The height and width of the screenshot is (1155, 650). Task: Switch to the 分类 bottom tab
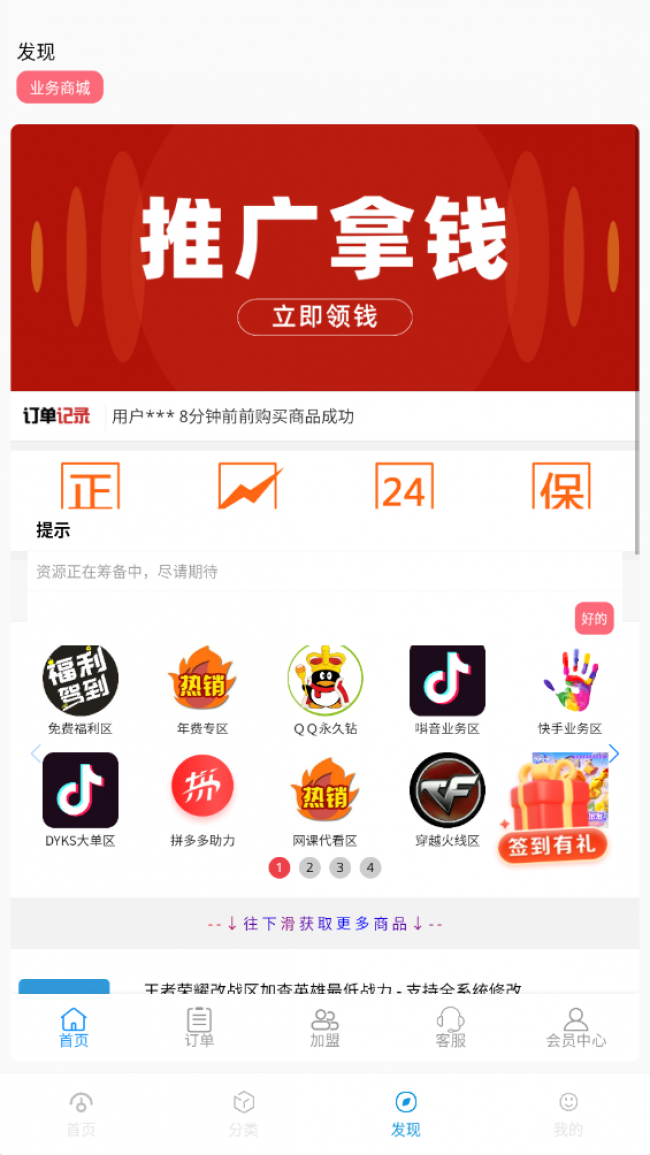243,1113
